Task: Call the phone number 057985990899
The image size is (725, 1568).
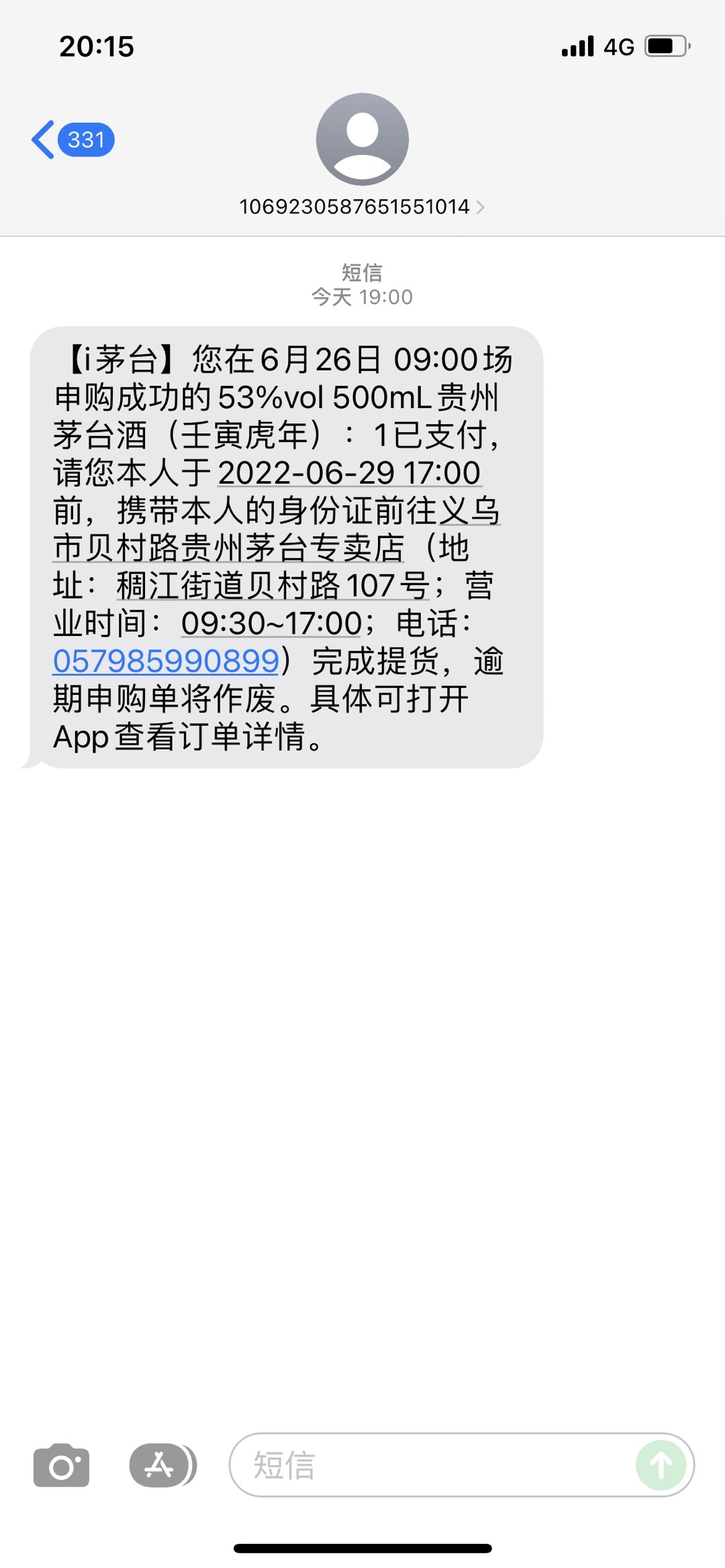Action: coord(166,661)
